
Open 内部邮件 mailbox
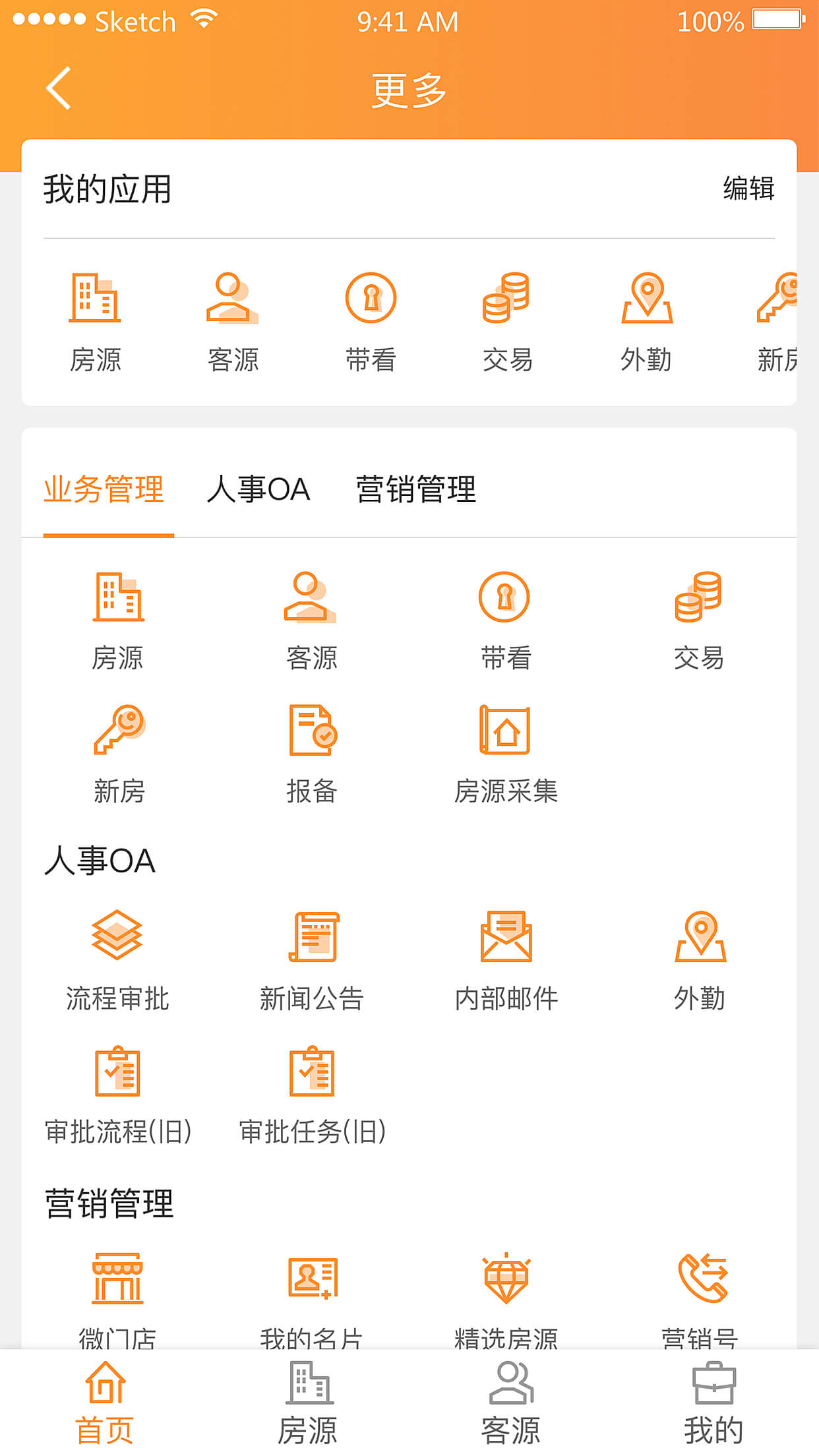coord(506,961)
